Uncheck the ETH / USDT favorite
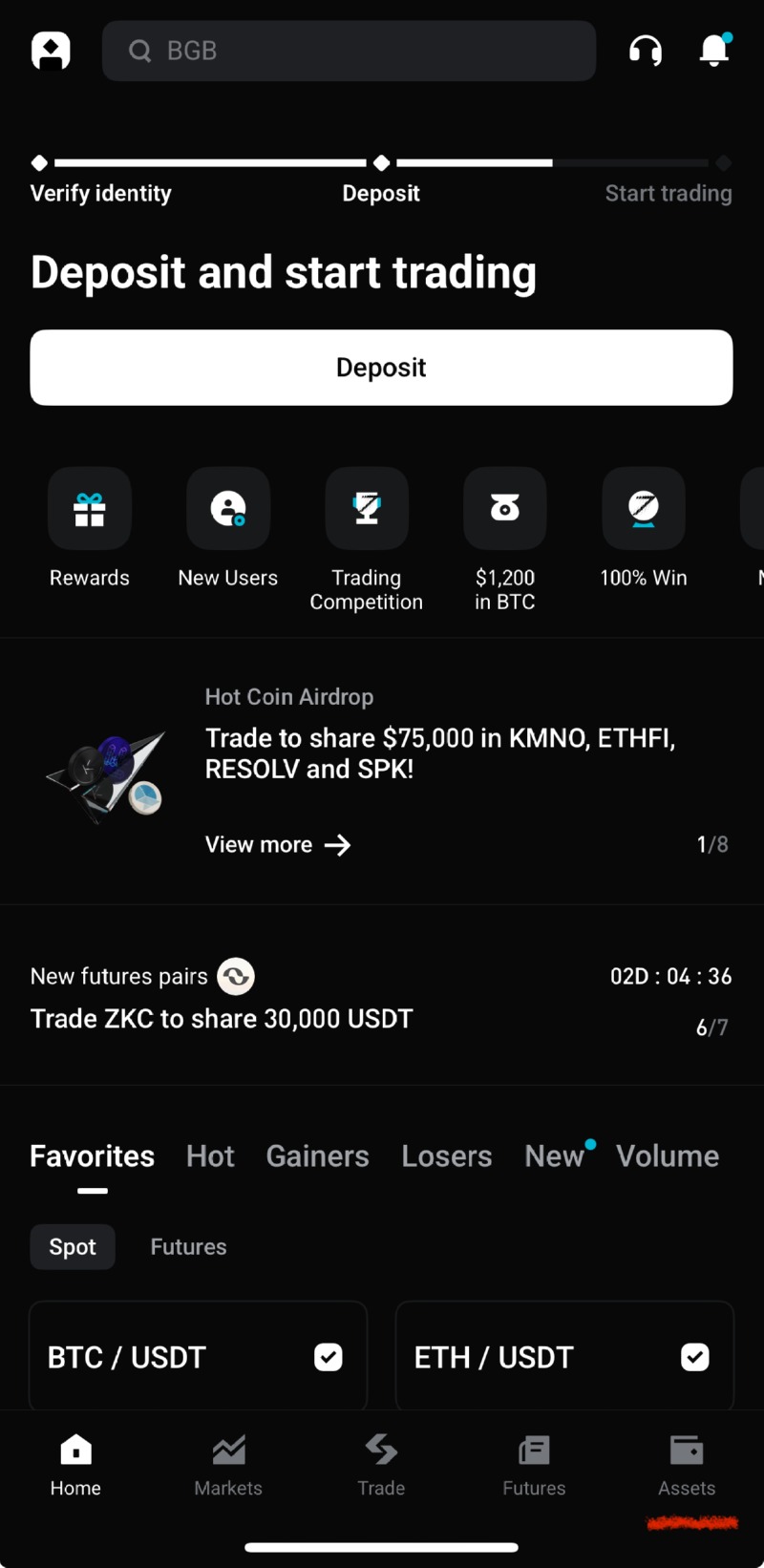The height and width of the screenshot is (1568, 764). (695, 1357)
